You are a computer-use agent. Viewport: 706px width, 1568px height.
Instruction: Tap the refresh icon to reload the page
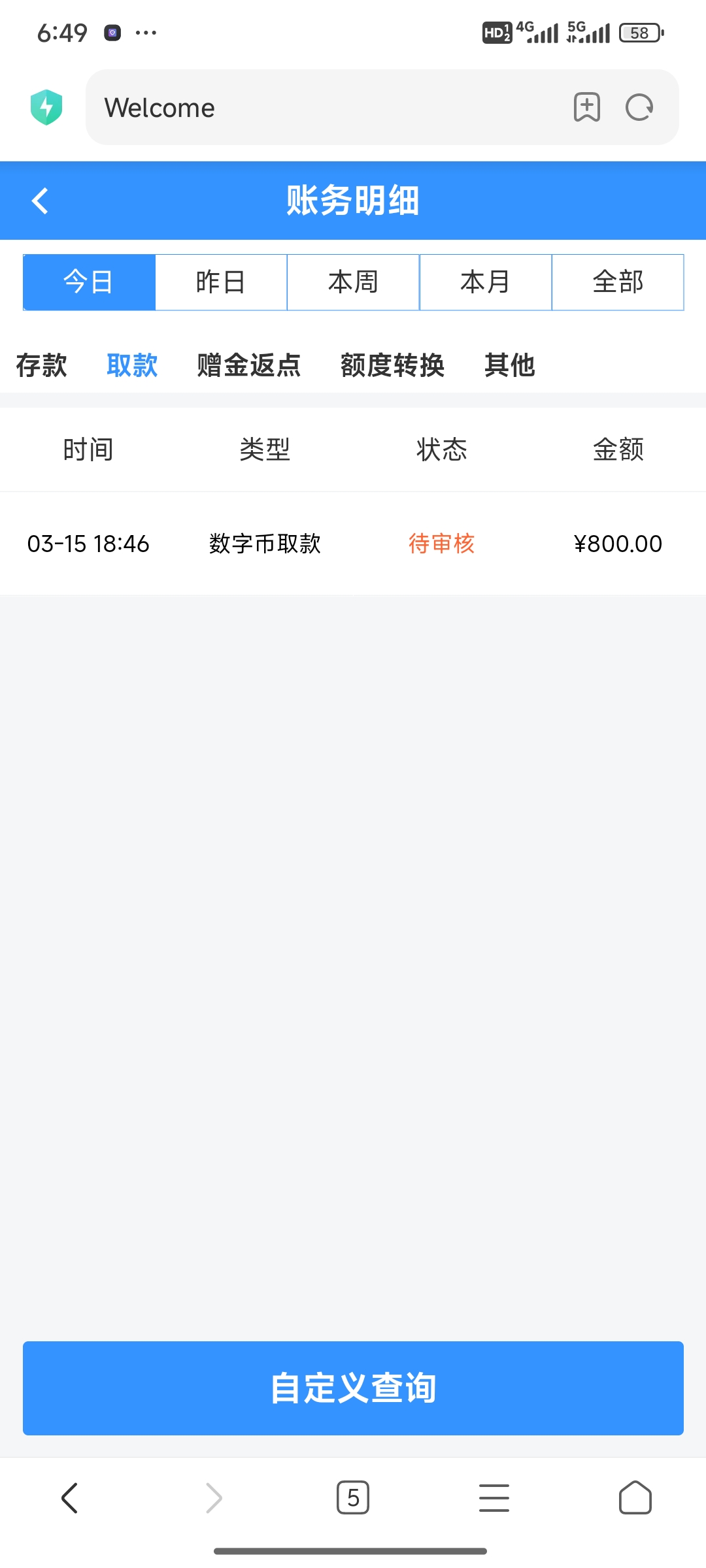tap(639, 107)
